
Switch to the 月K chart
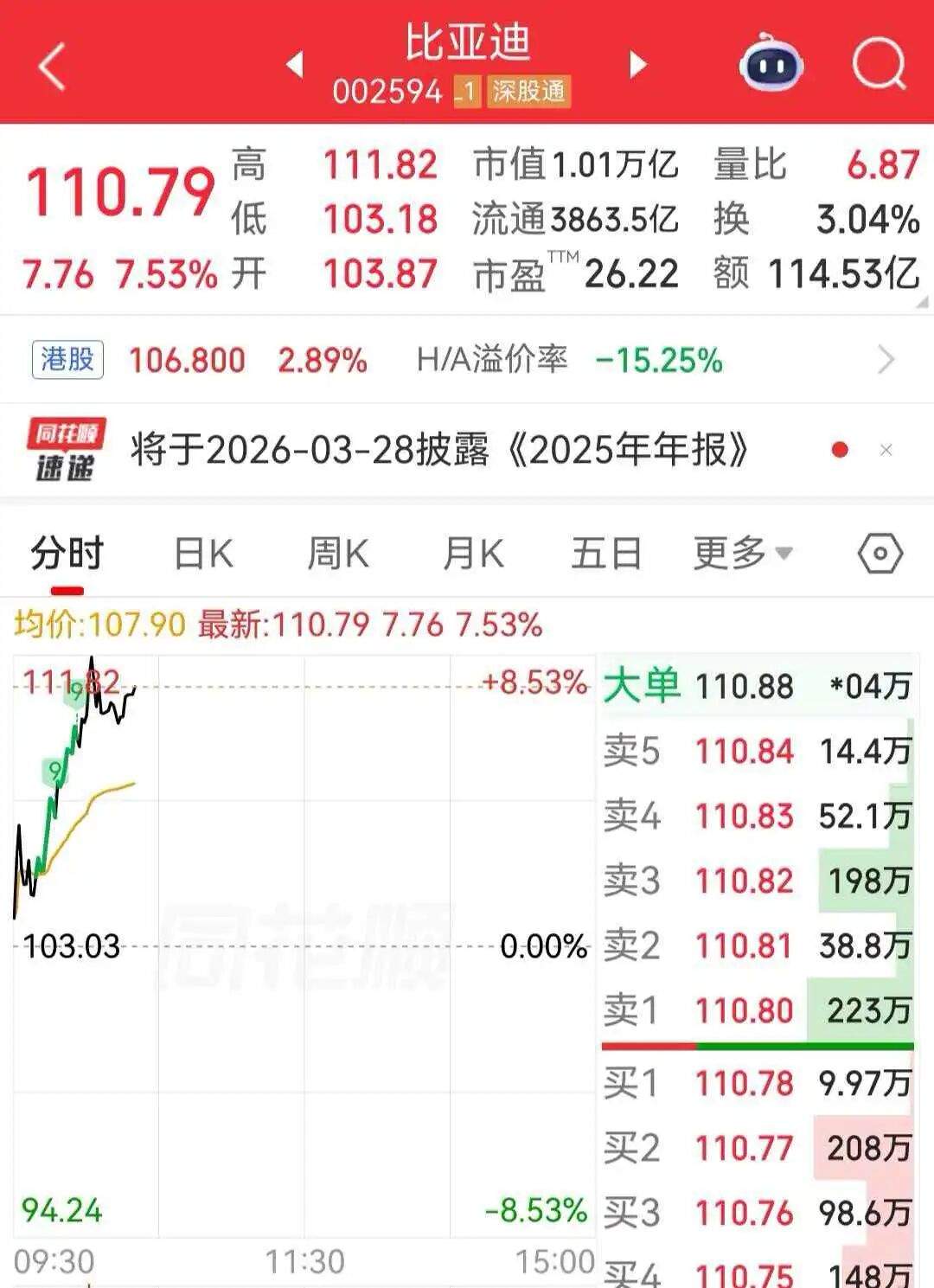click(x=472, y=554)
